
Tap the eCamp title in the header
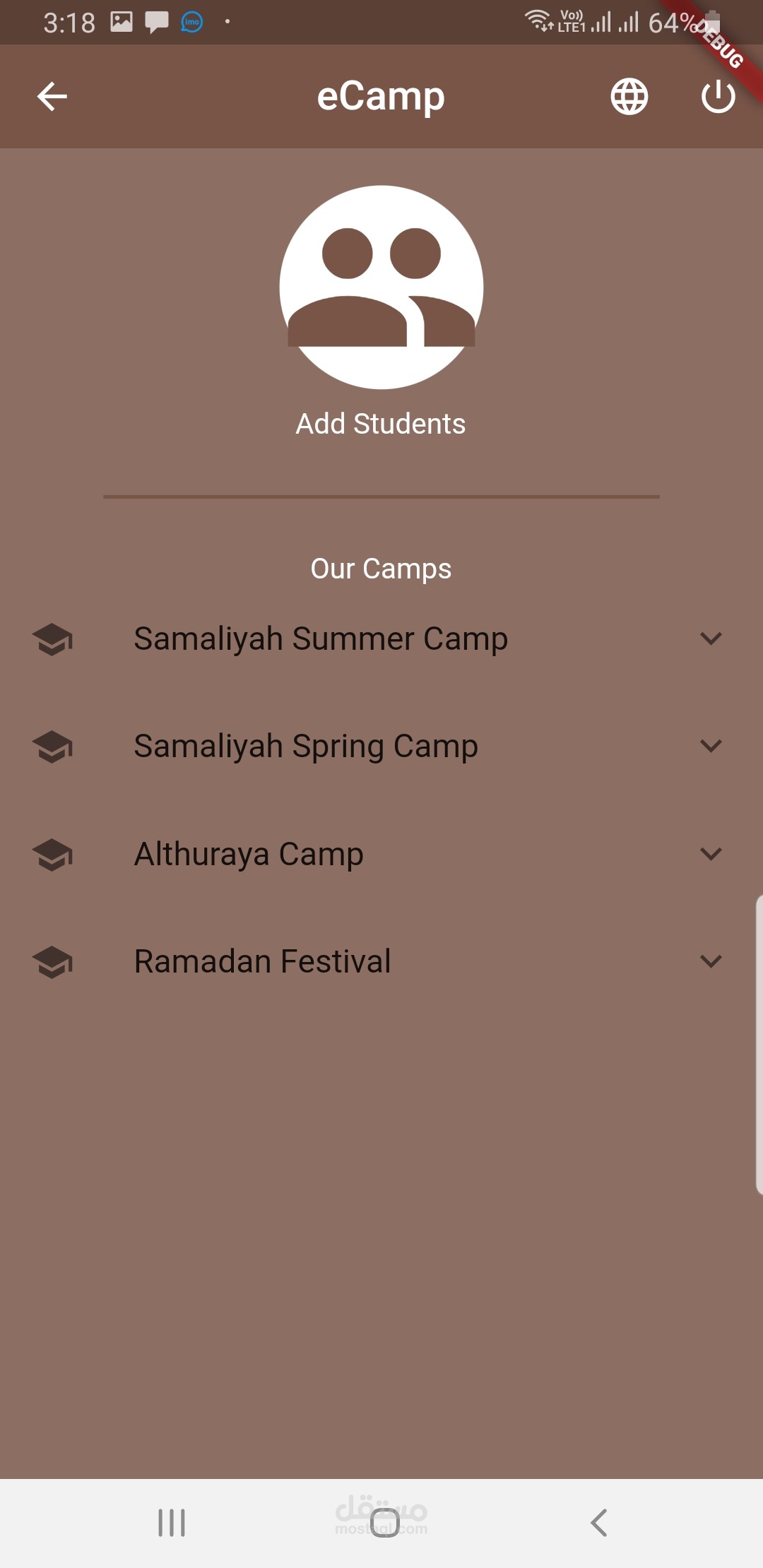(x=381, y=96)
